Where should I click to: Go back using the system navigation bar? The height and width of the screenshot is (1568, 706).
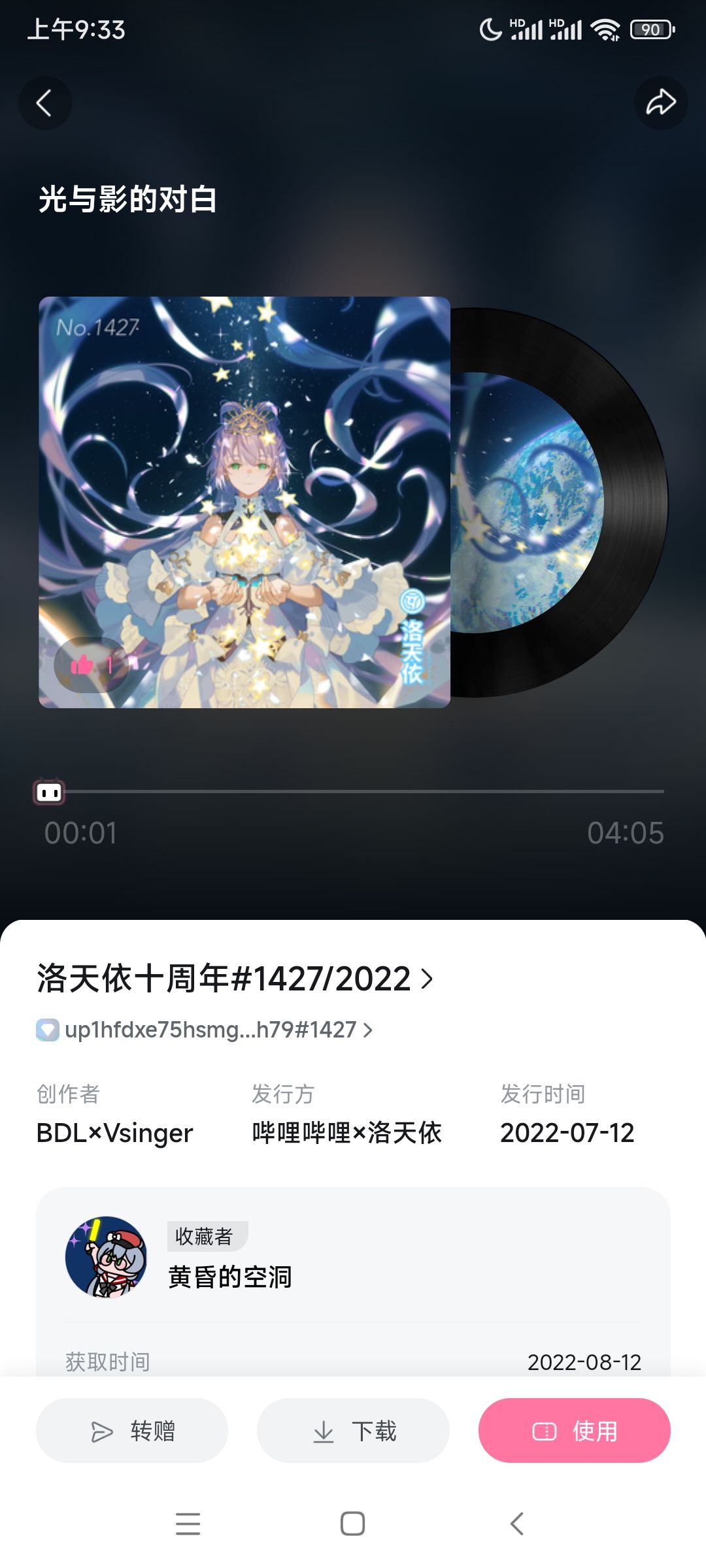pyautogui.click(x=516, y=1524)
